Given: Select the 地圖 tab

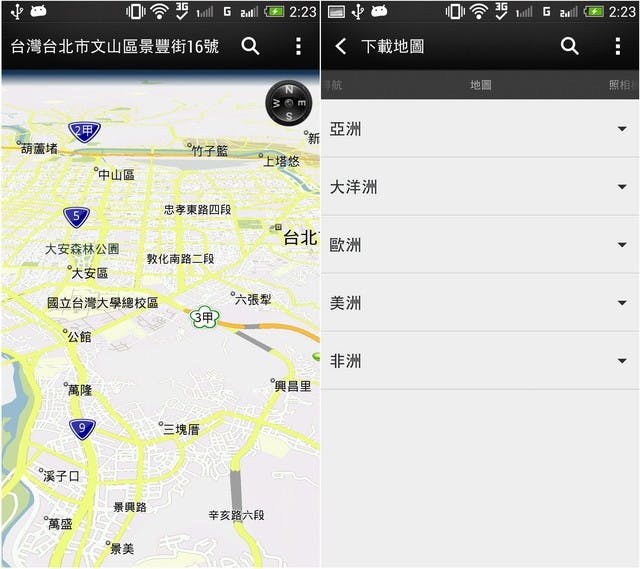Looking at the screenshot, I should click(480, 86).
